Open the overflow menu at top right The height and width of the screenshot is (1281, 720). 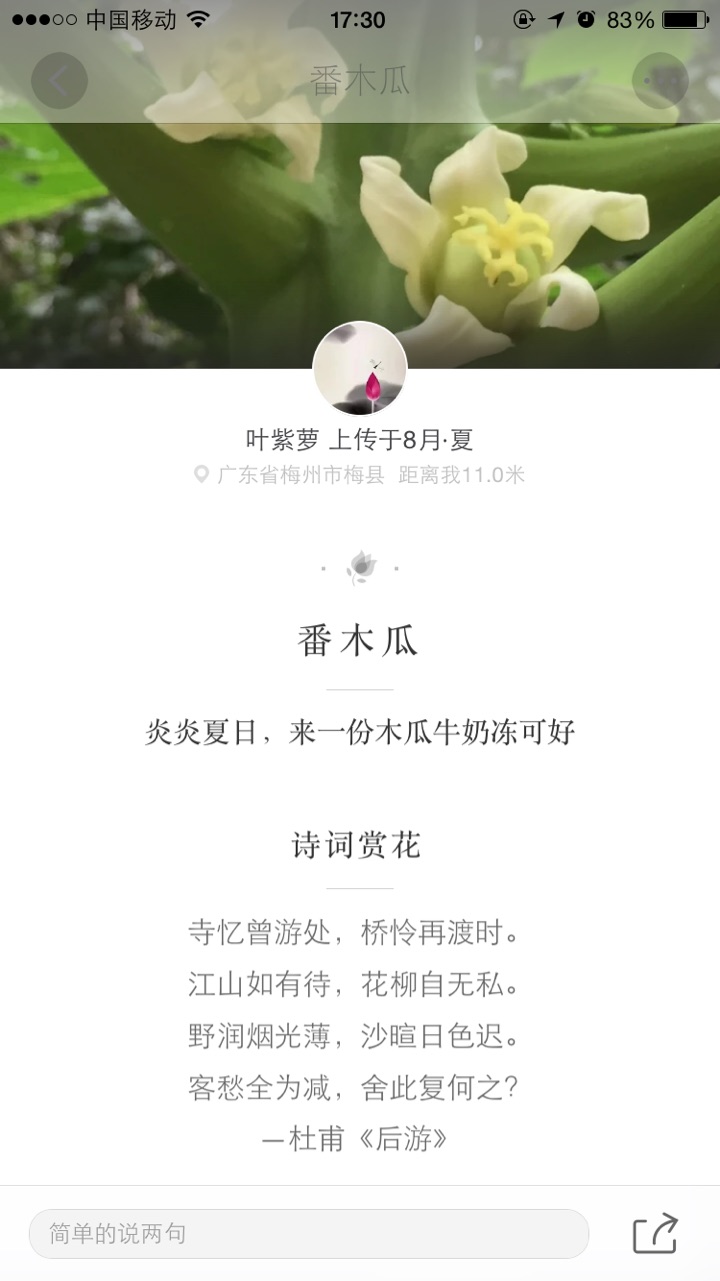(660, 81)
